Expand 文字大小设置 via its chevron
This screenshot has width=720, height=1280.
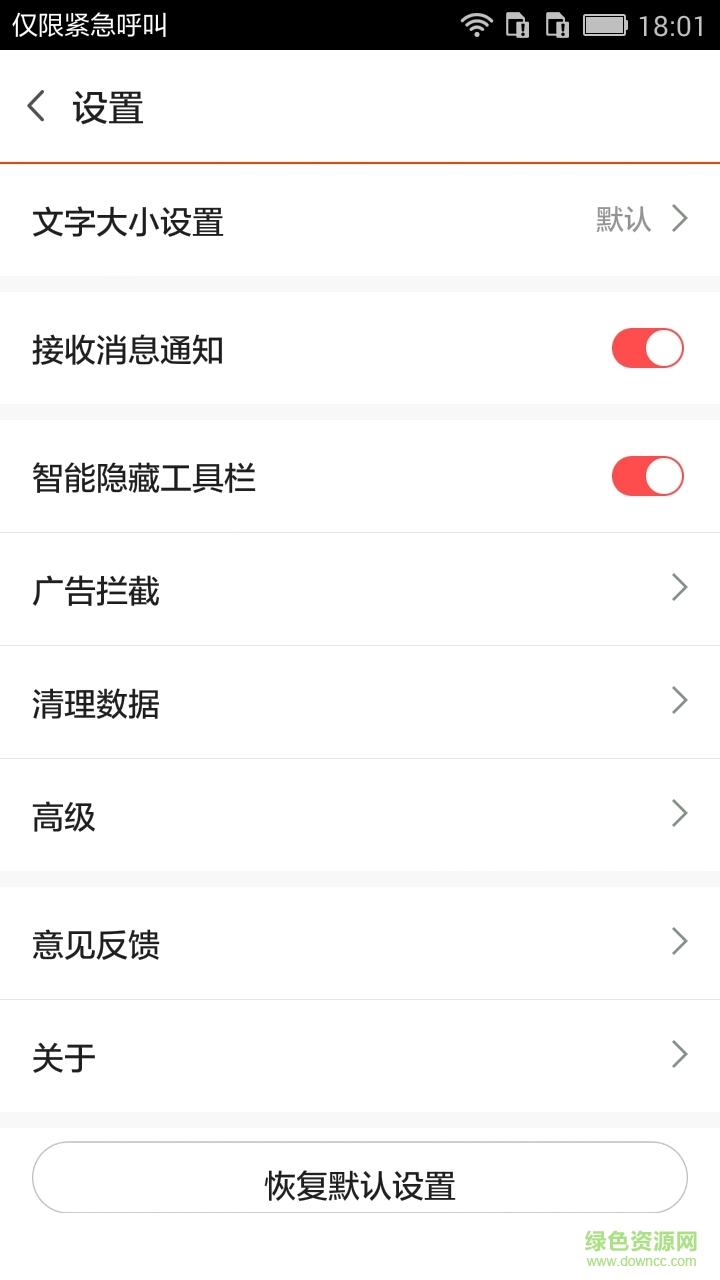[679, 218]
